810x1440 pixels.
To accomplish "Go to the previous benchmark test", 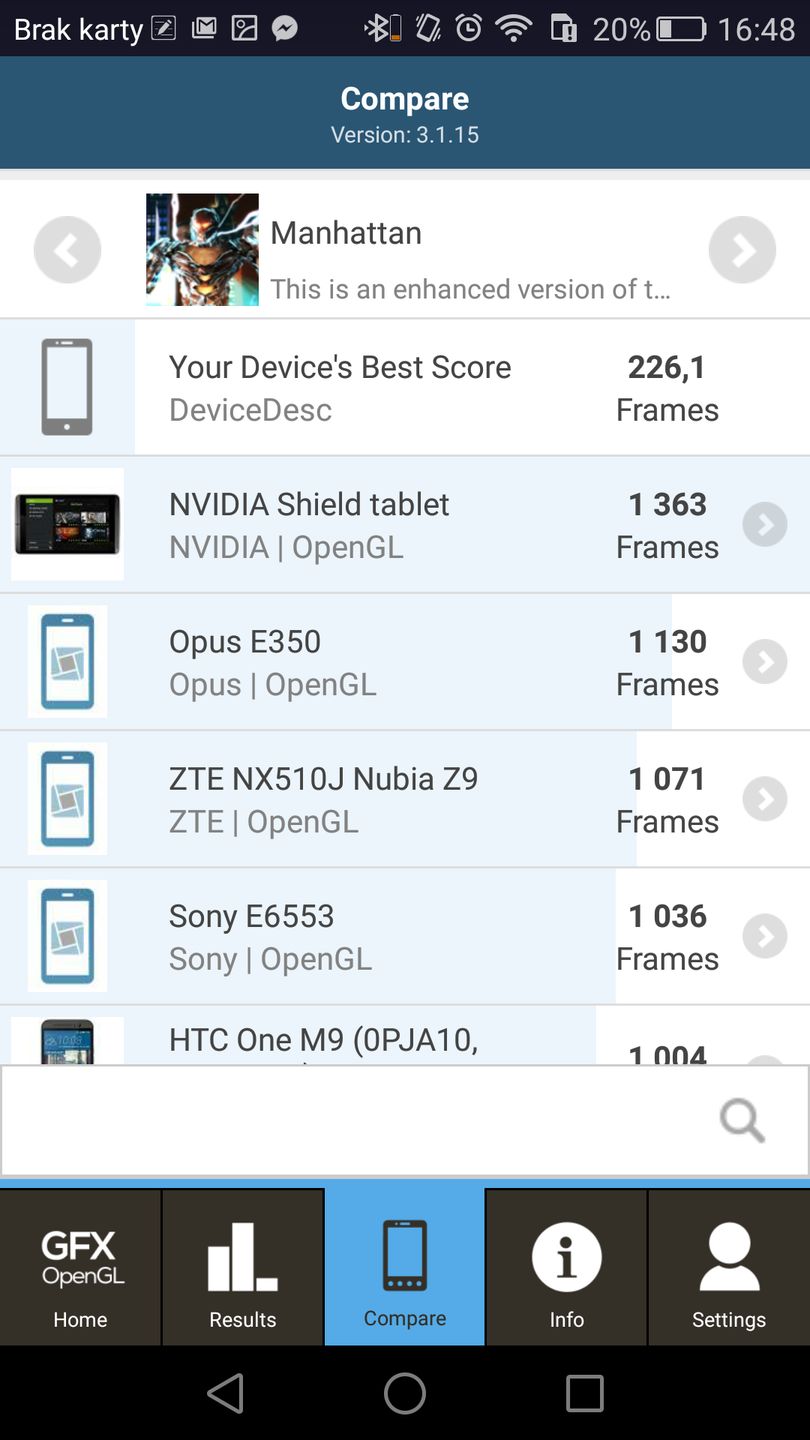I will tap(67, 250).
